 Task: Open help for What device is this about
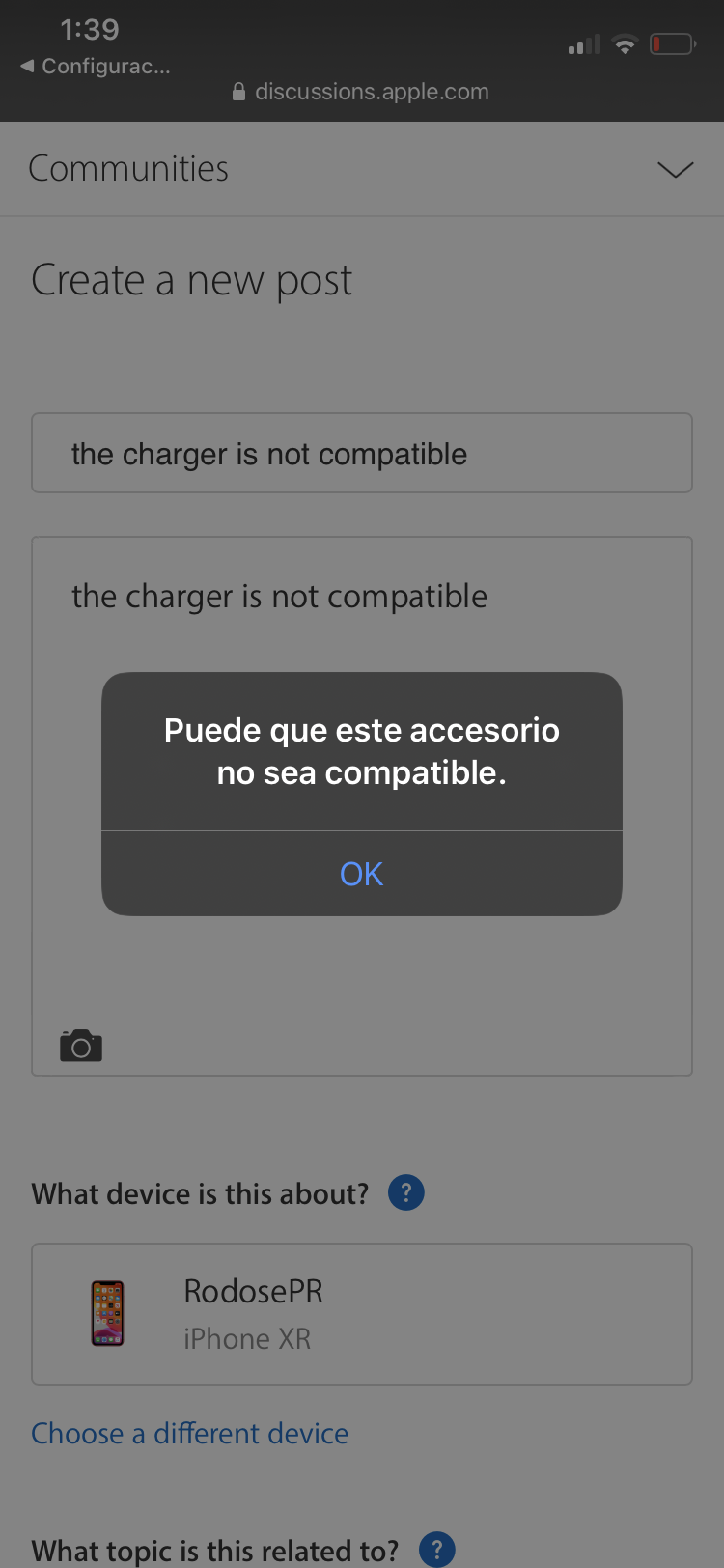(406, 1193)
